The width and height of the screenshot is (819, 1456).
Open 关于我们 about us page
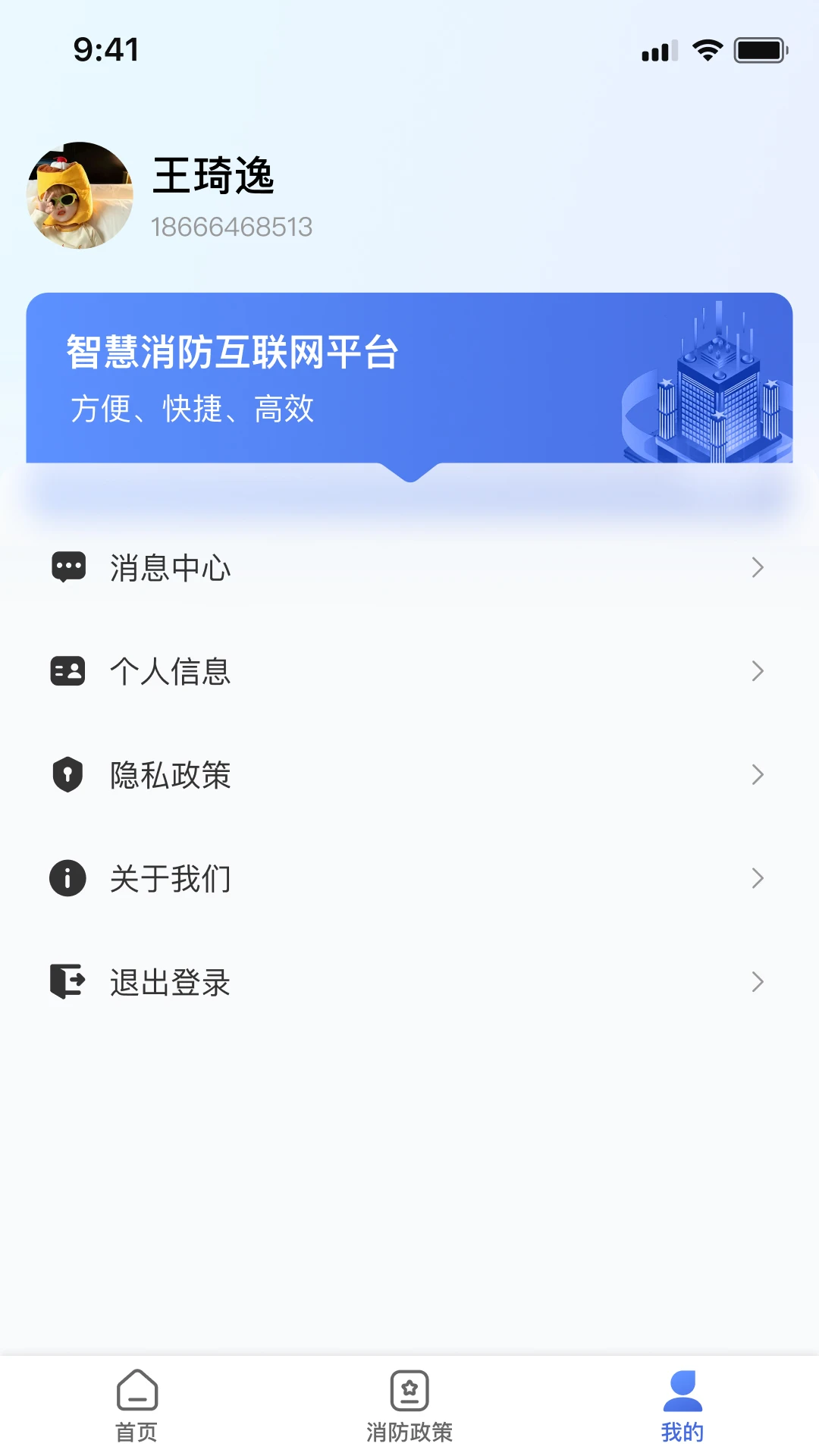[409, 878]
